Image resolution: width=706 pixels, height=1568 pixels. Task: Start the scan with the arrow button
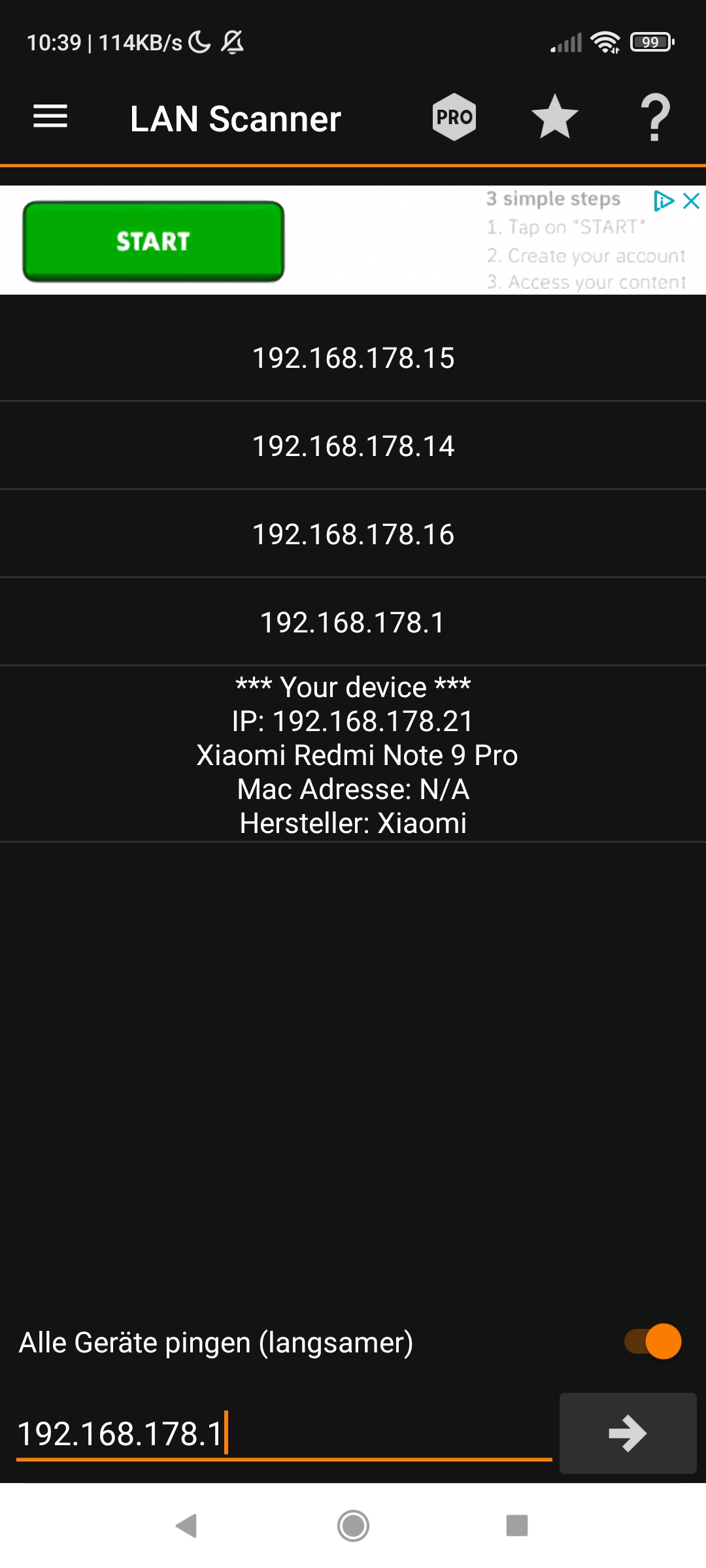(628, 1433)
